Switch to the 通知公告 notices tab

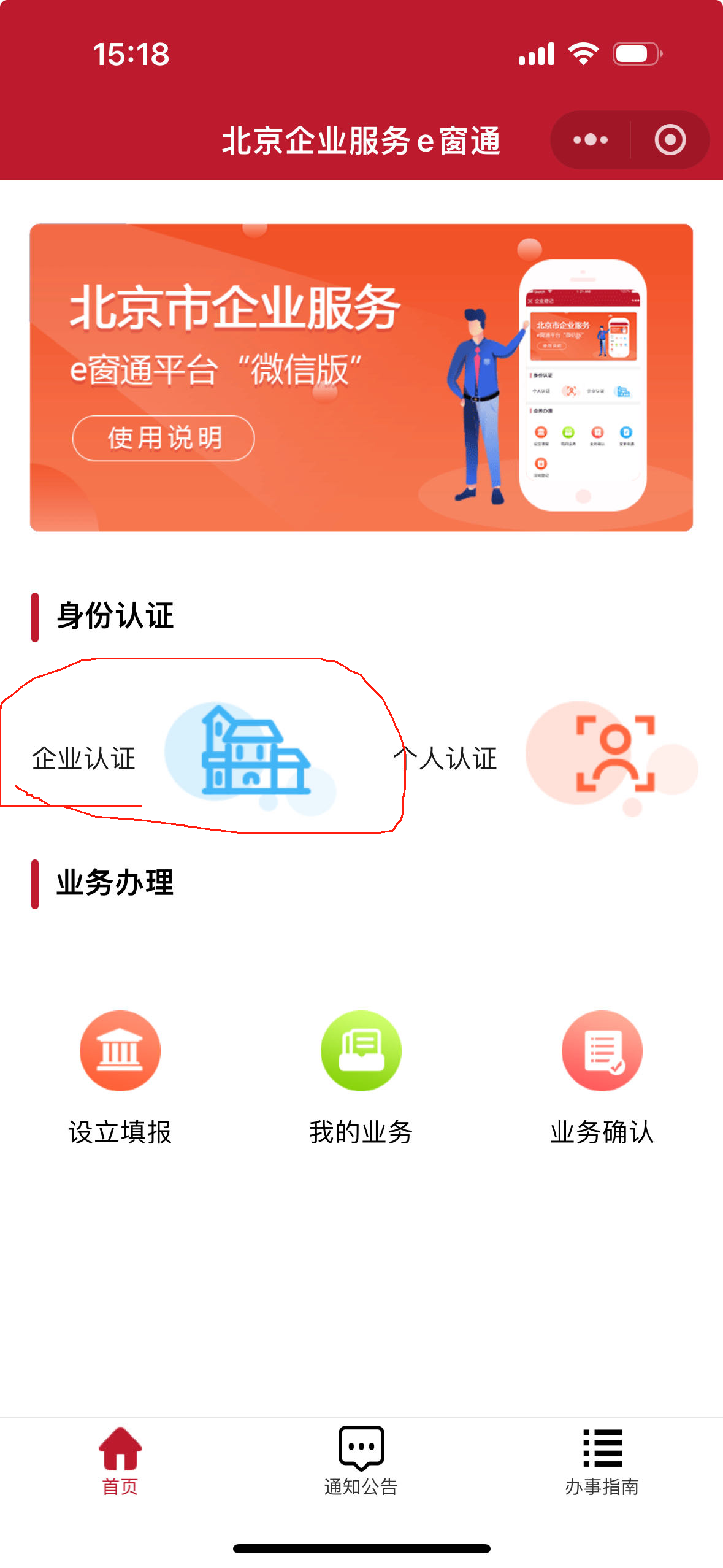pyautogui.click(x=361, y=1461)
